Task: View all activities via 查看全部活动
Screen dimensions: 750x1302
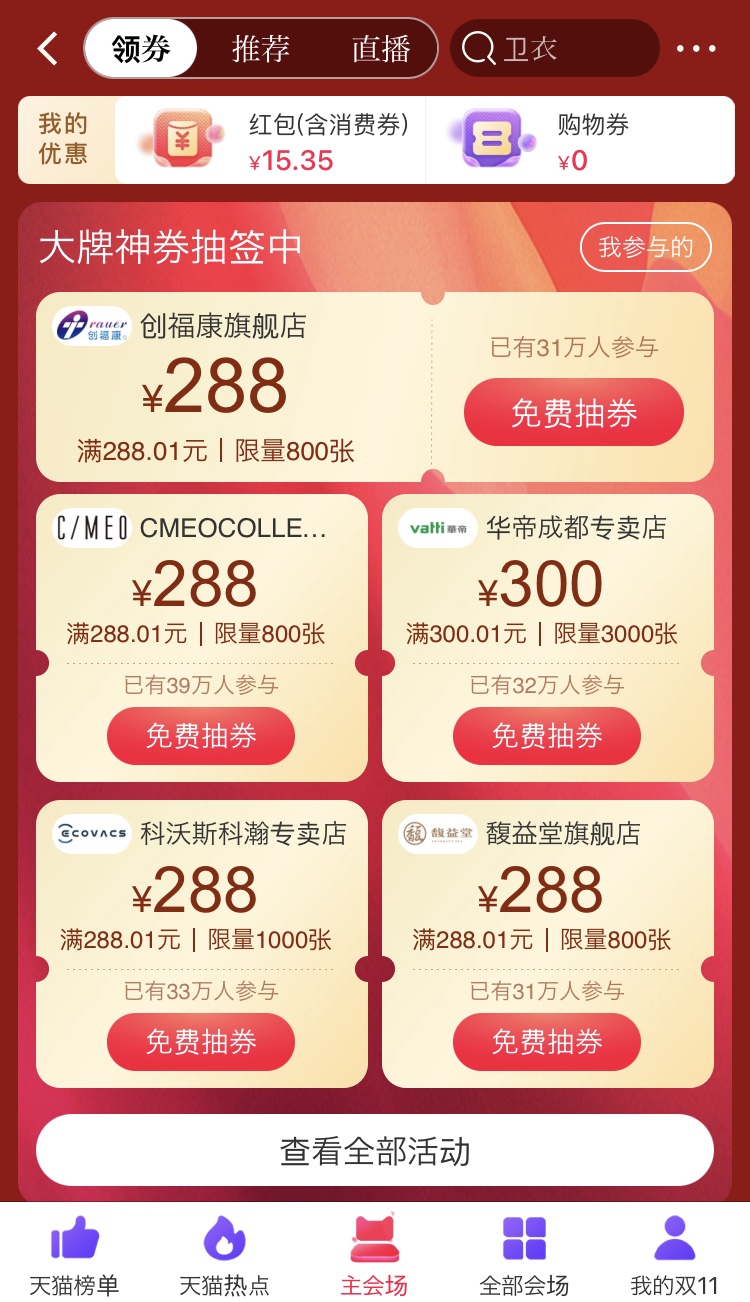Action: pos(375,1151)
